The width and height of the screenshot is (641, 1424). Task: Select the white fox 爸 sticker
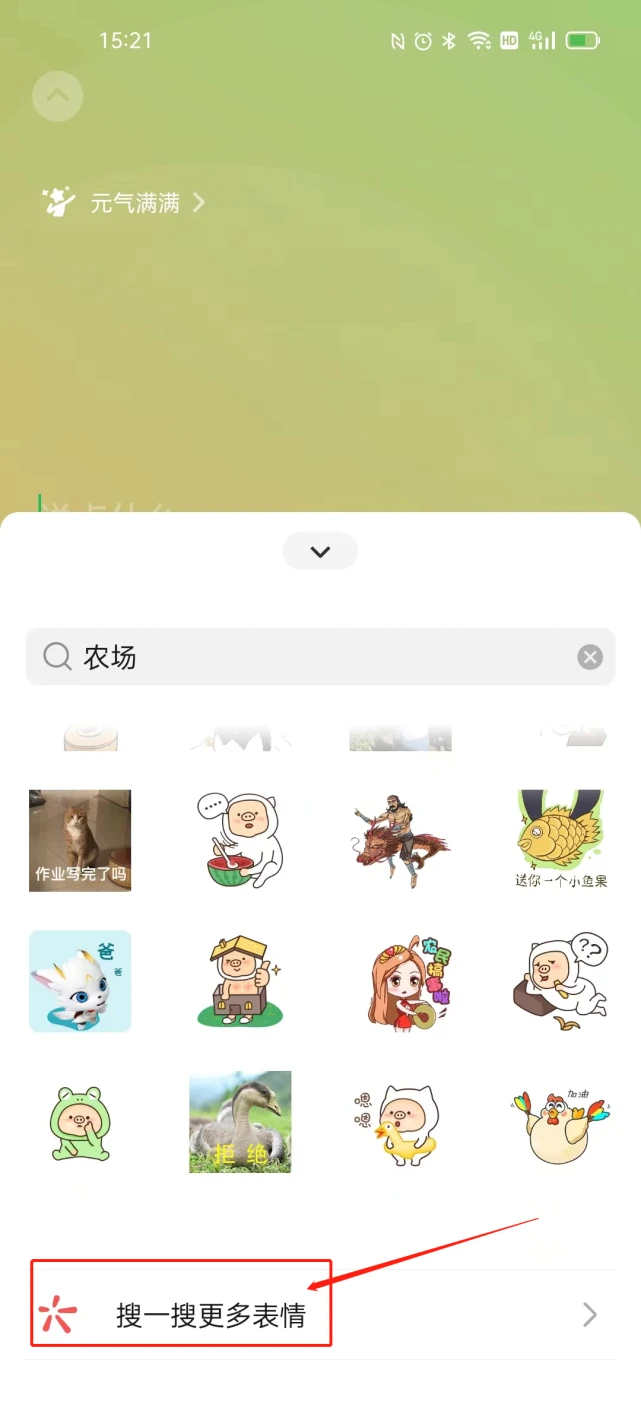80,981
